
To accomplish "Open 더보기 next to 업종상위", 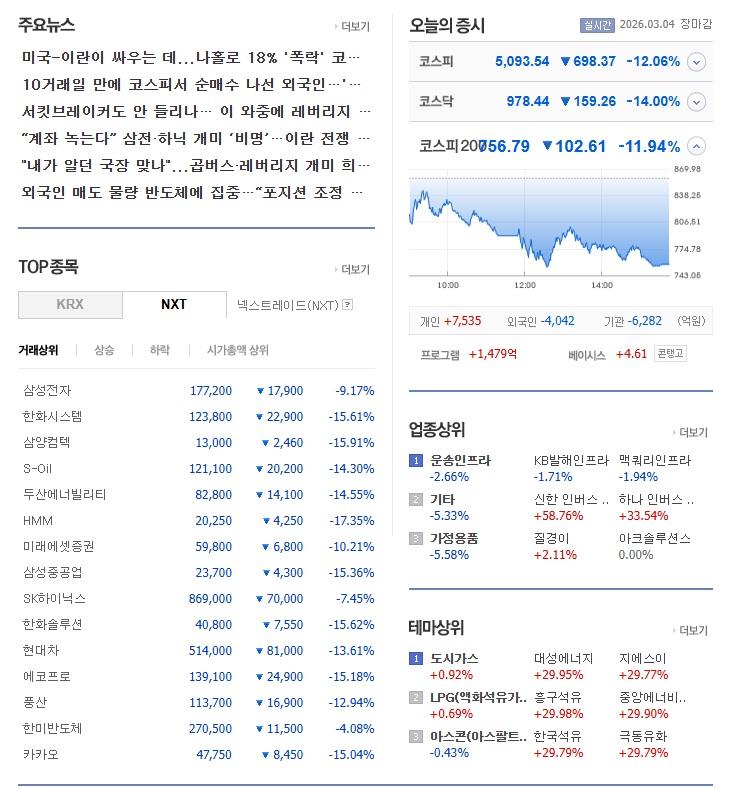I will 690,432.
